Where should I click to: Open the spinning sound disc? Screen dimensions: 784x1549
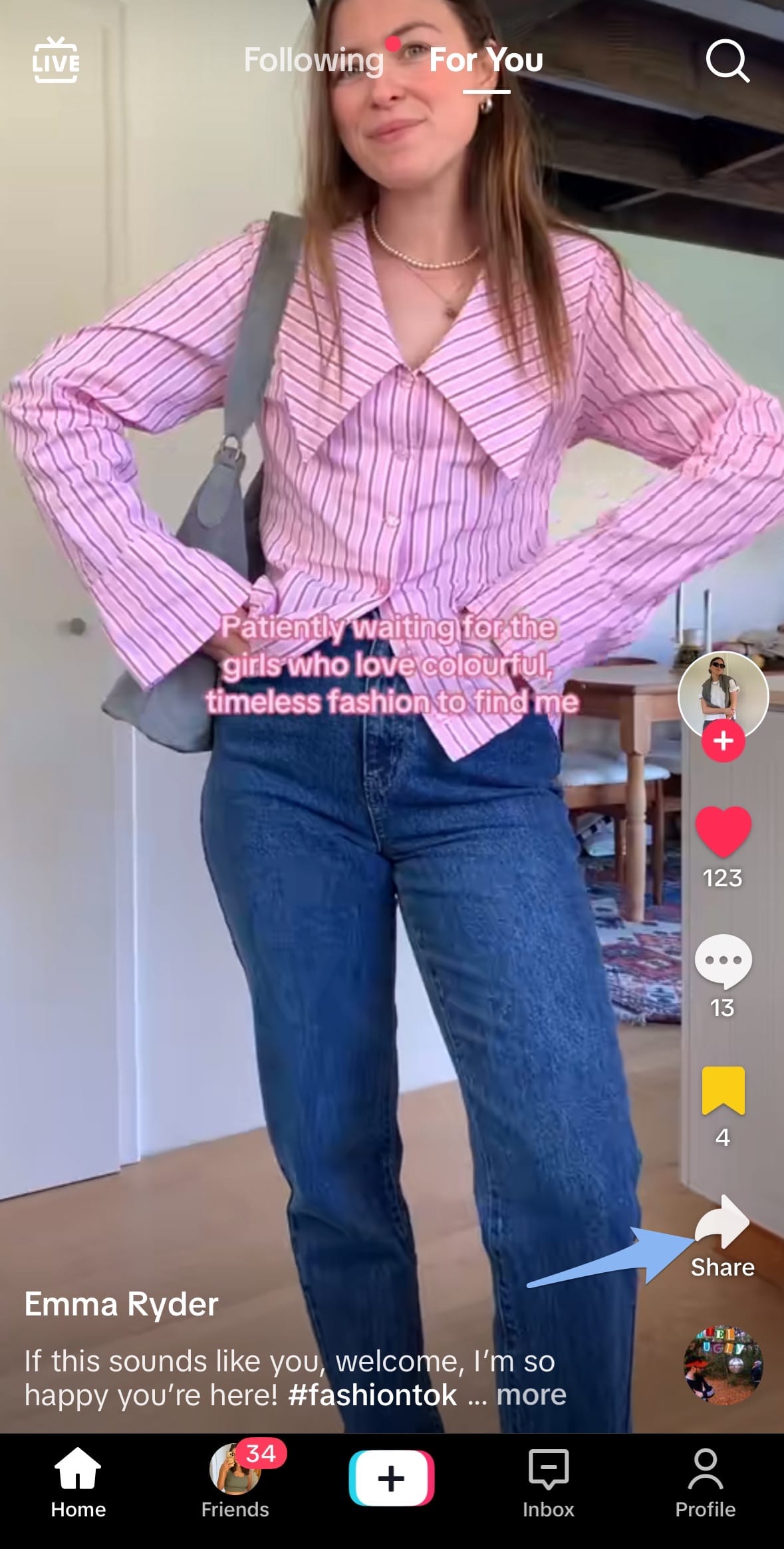coord(723,1365)
